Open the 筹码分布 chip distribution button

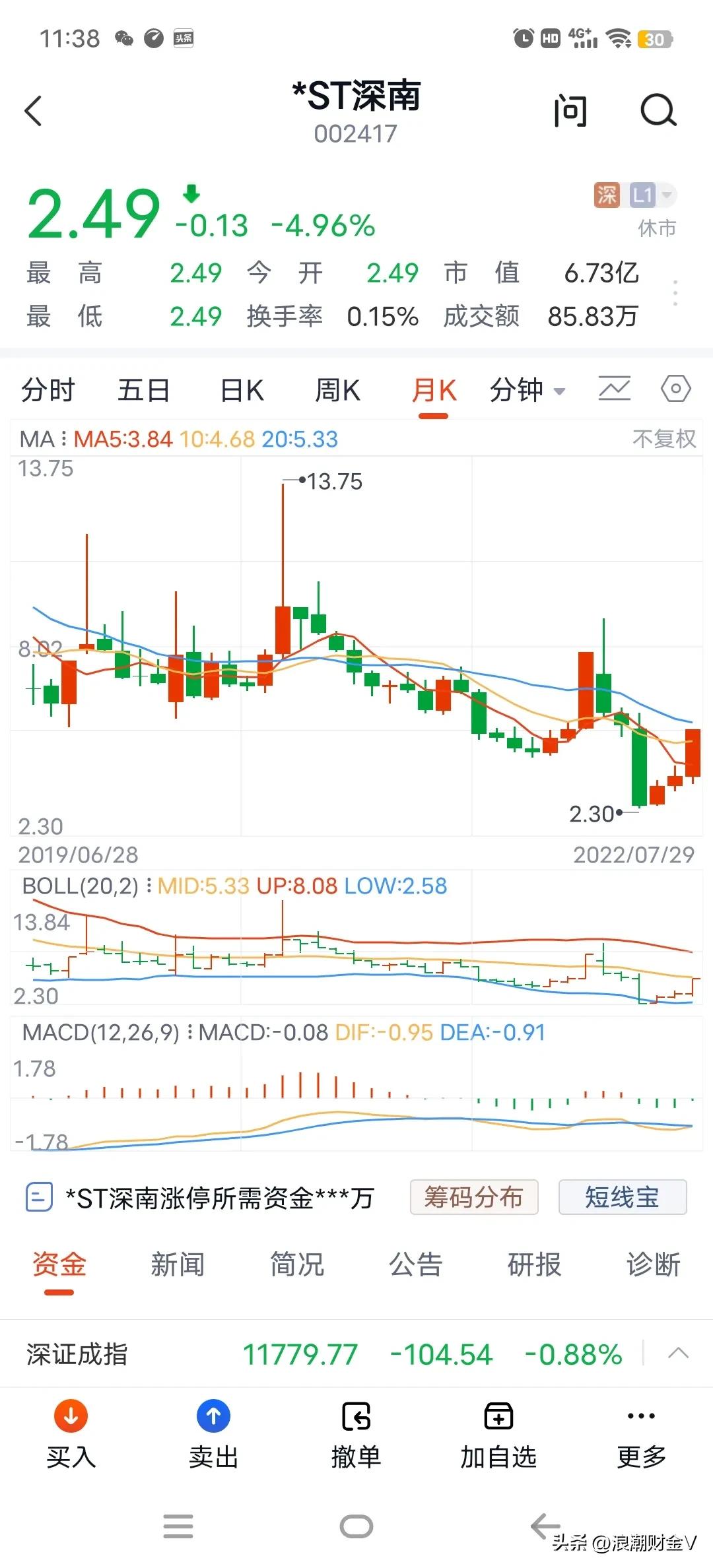[474, 1196]
